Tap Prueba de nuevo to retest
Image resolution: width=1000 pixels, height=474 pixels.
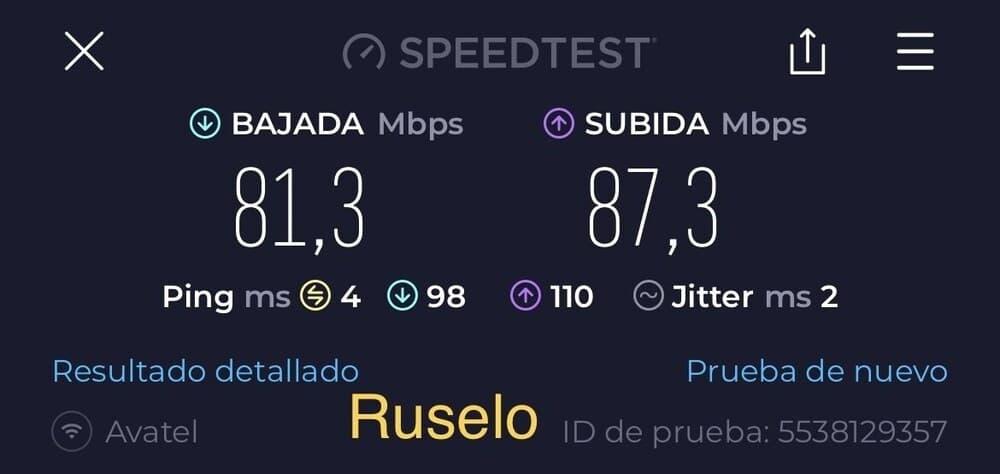tap(816, 371)
